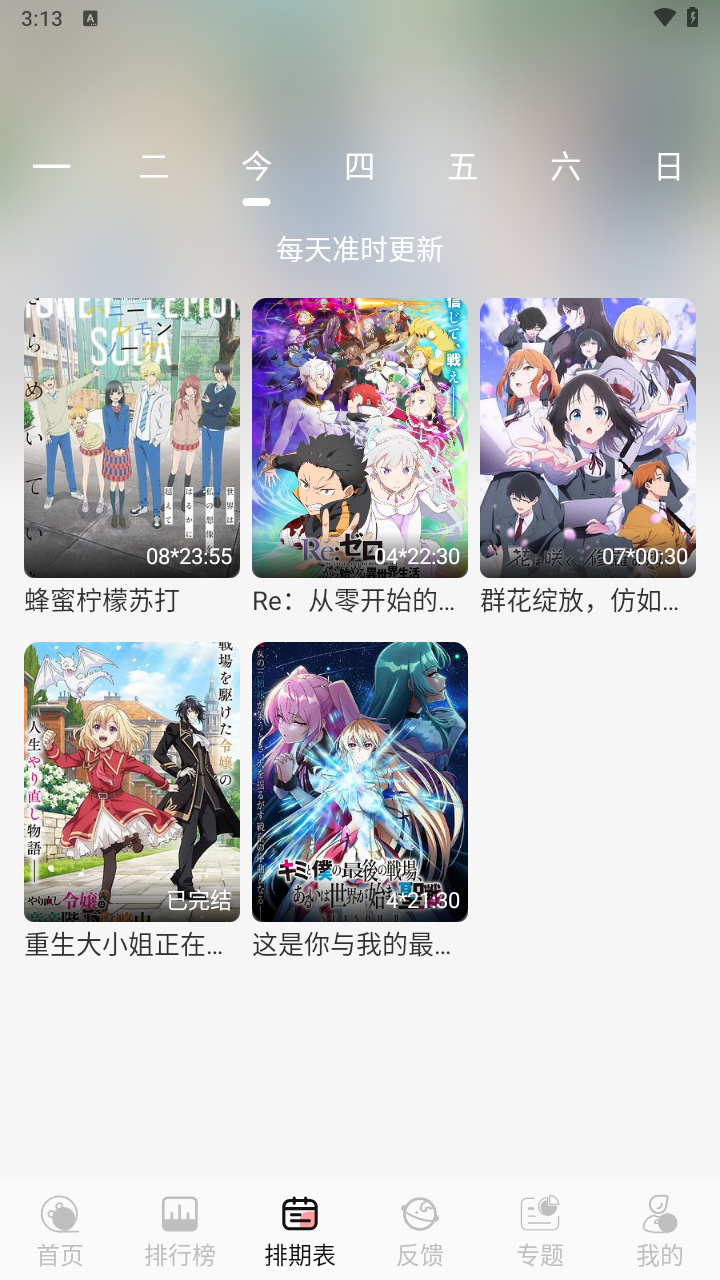Open the 我的 profile tab
Viewport: 720px width, 1280px height.
coord(660,1231)
